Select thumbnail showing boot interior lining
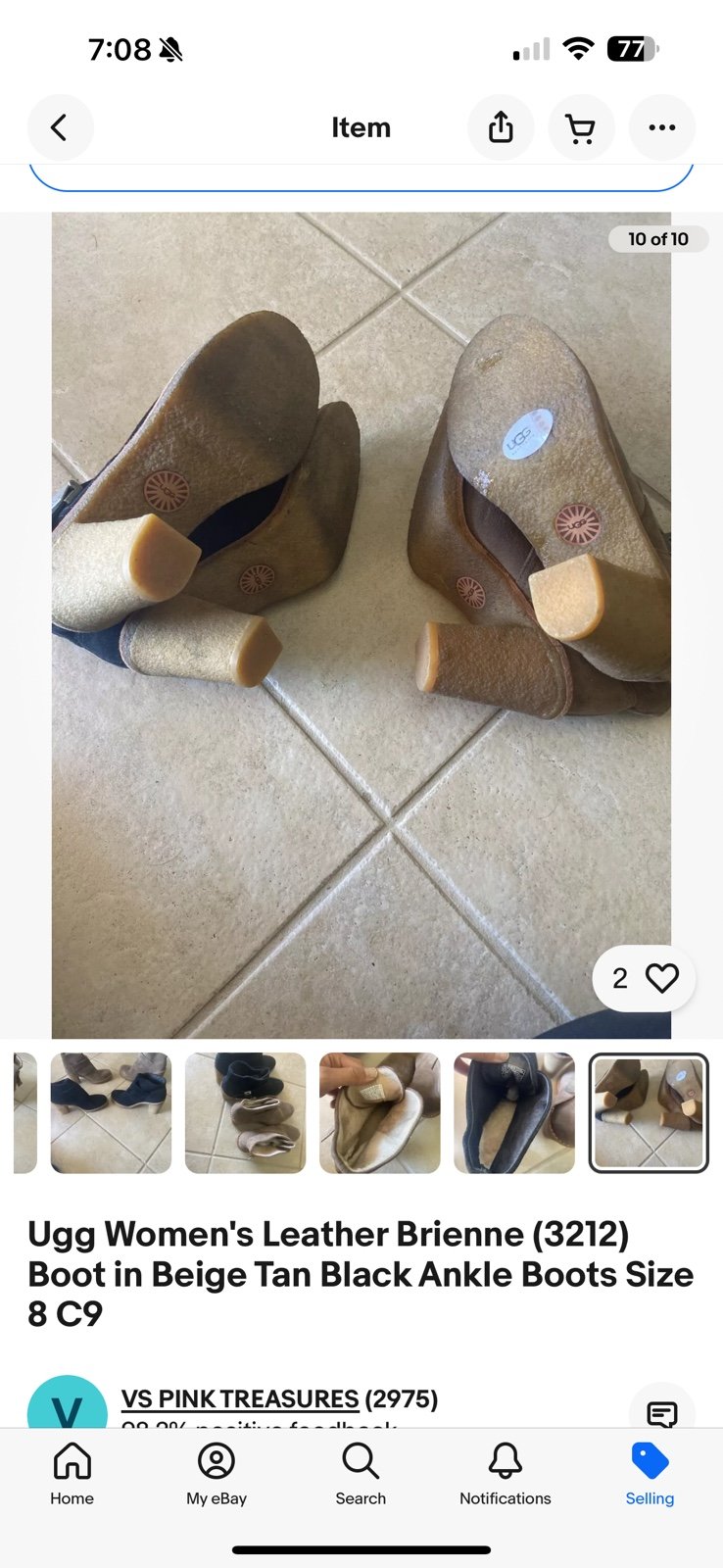723x1568 pixels. 379,1112
